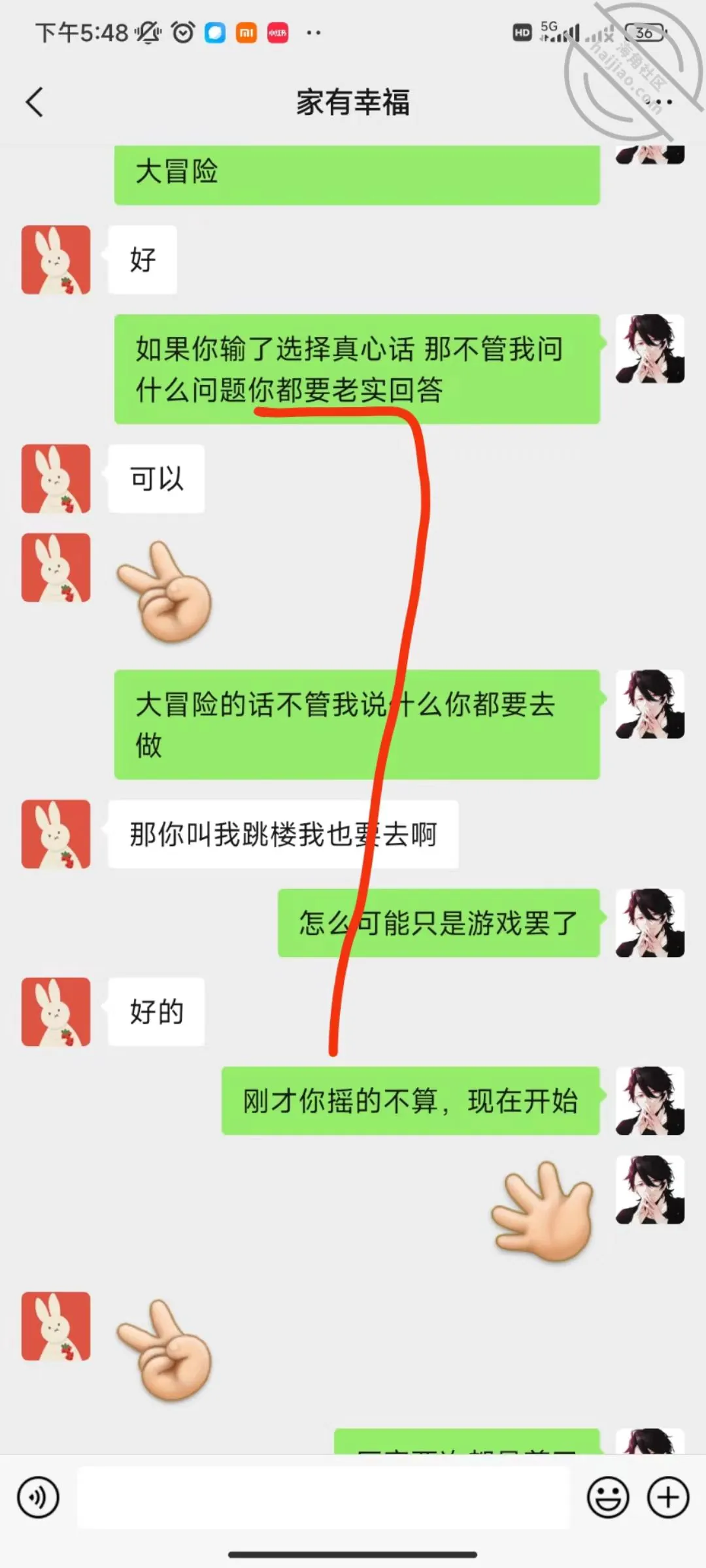Viewport: 706px width, 1568px height.
Task: Tap the avatar next to 刚才你摇的不算
Action: (x=650, y=1101)
